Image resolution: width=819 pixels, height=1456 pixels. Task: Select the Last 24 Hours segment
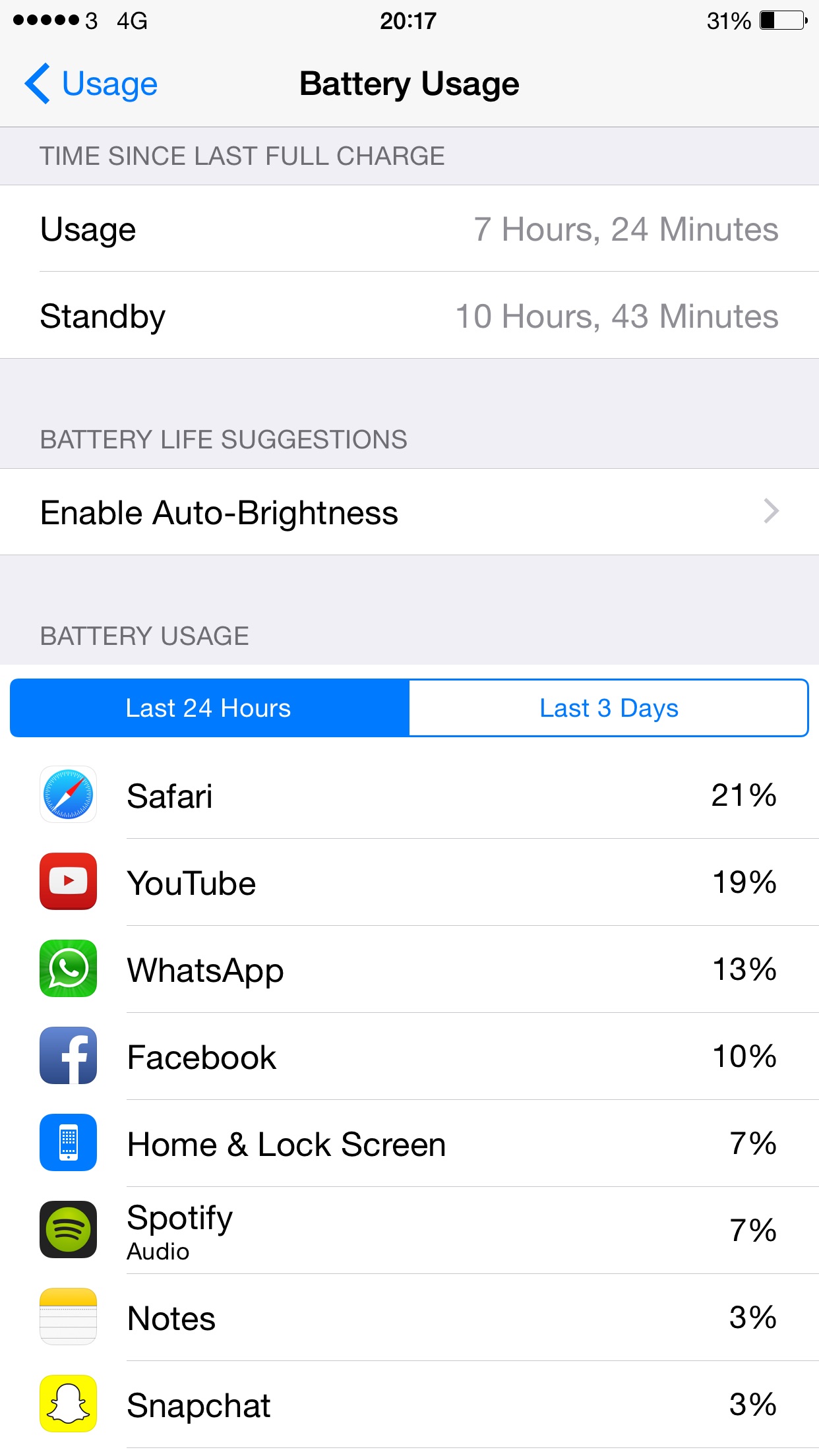[x=210, y=708]
